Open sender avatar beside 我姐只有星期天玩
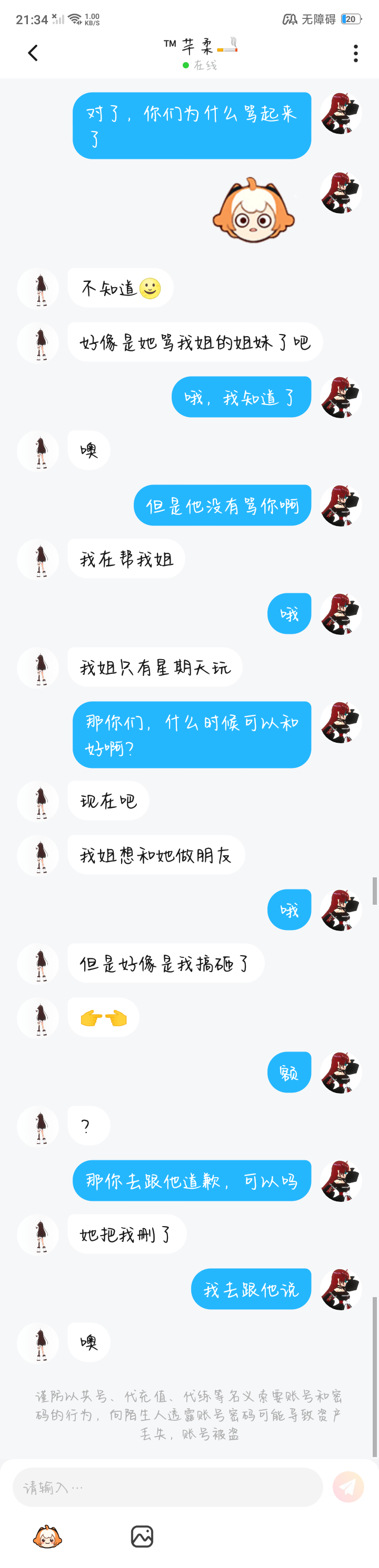The width and height of the screenshot is (379, 1568). click(x=38, y=667)
